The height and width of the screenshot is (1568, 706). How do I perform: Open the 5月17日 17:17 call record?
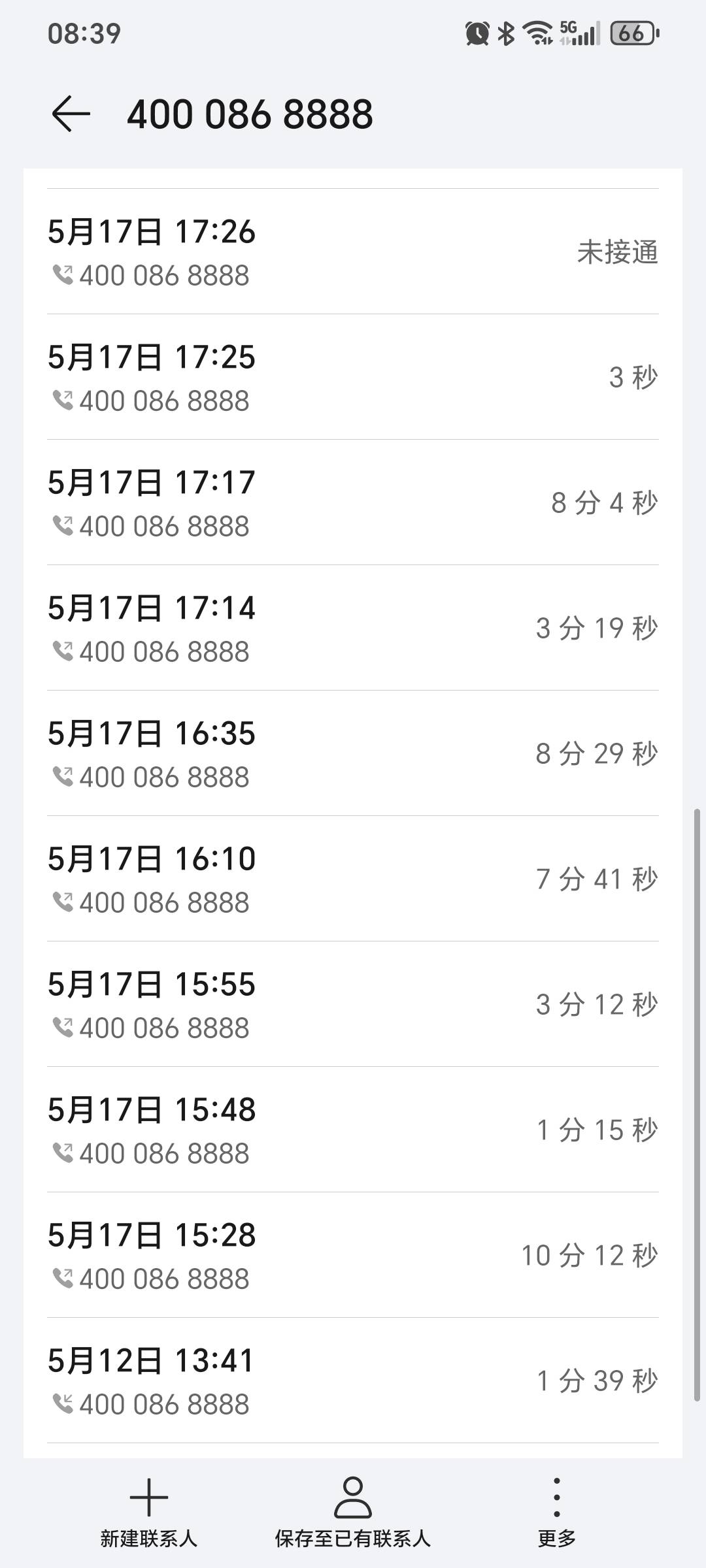click(353, 502)
